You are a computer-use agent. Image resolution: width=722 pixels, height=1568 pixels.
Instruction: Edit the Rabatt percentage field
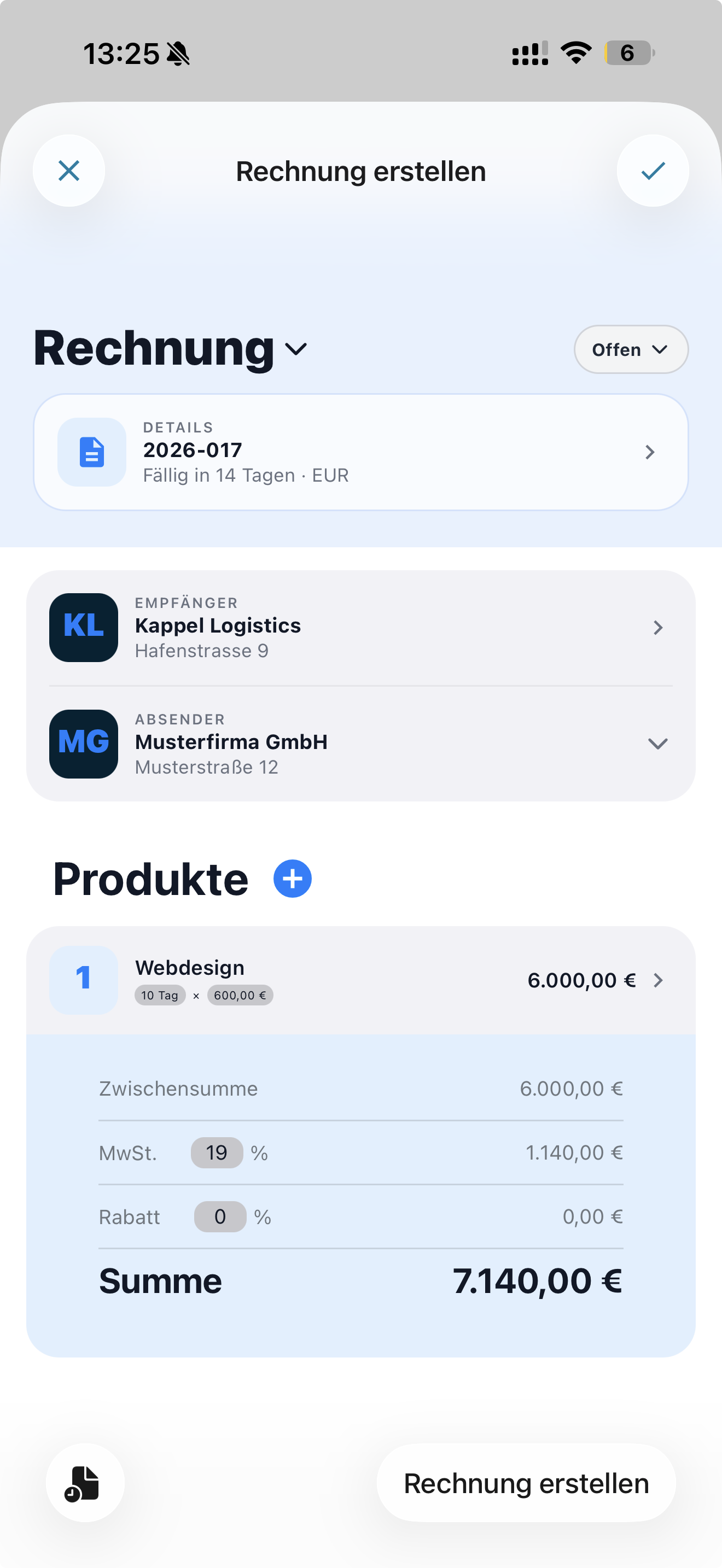pyautogui.click(x=220, y=1216)
